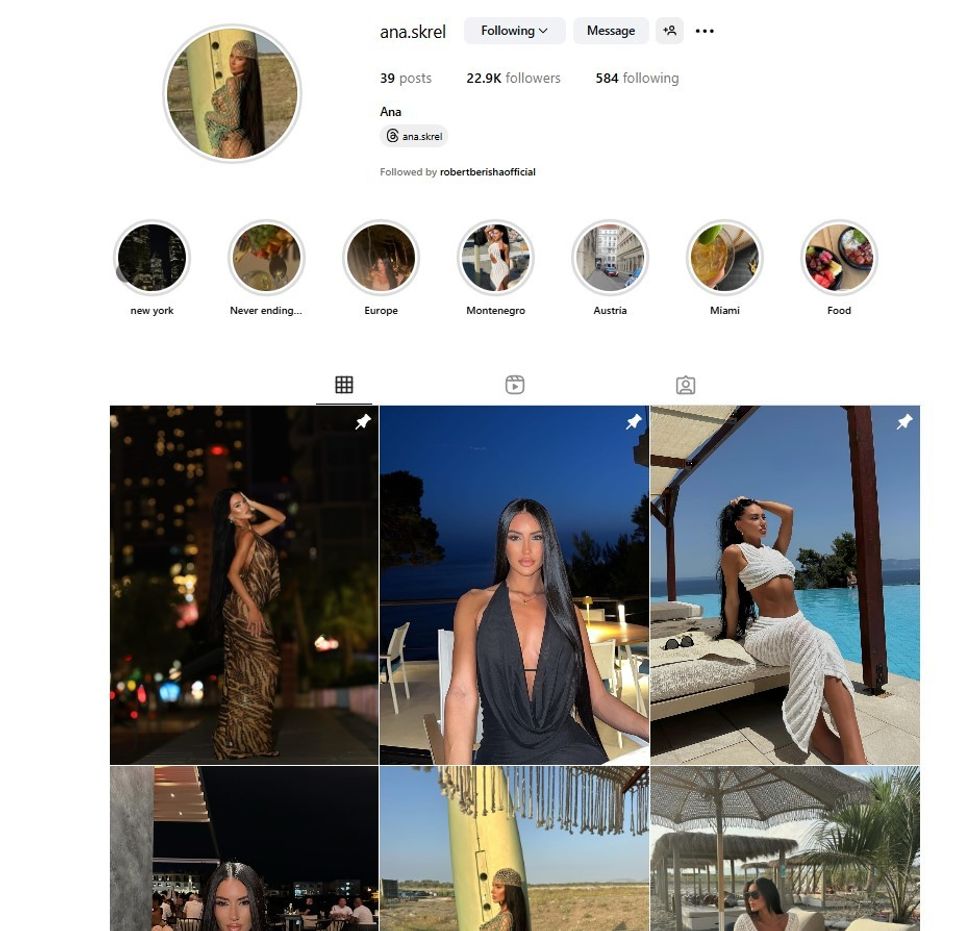Open the Following dropdown button
This screenshot has width=980, height=931.
click(514, 31)
